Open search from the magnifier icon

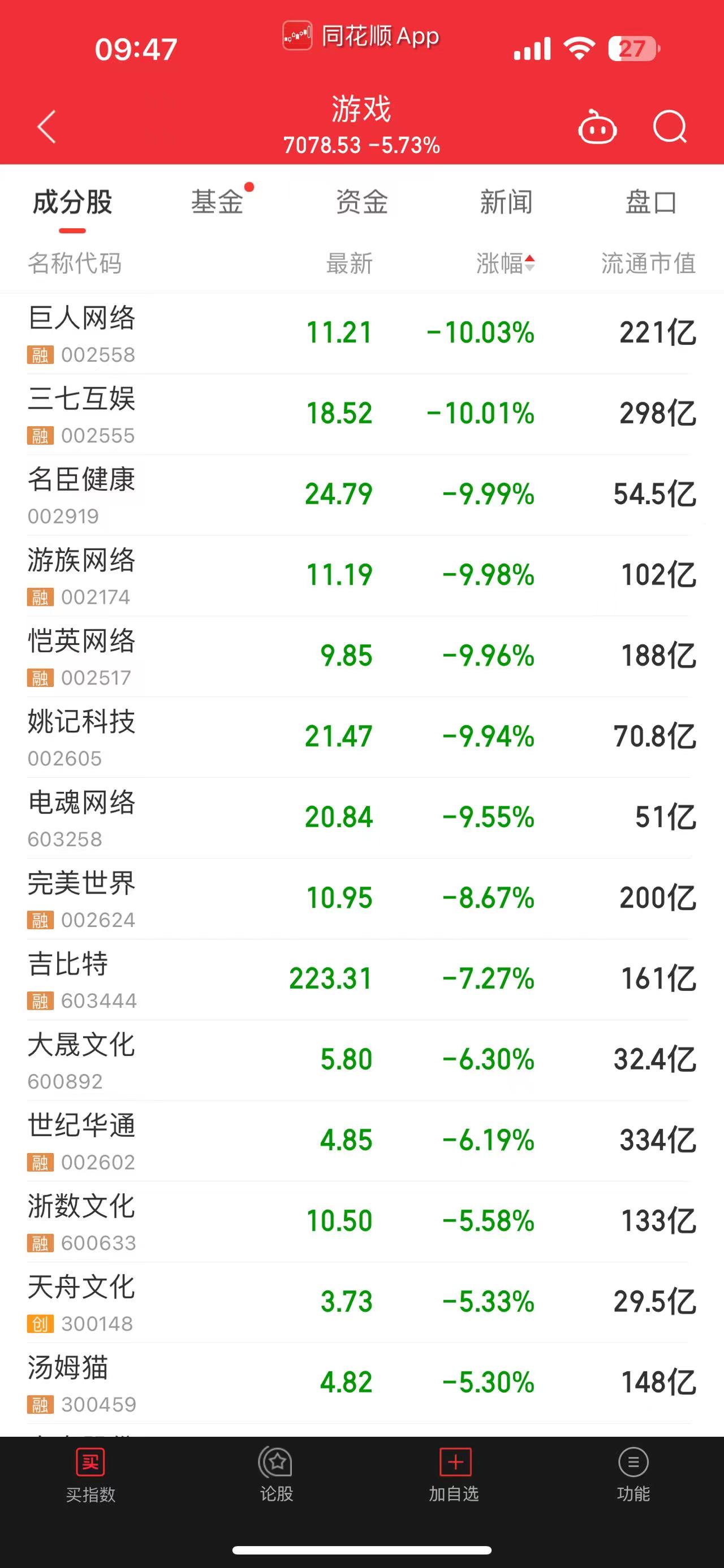click(x=670, y=127)
